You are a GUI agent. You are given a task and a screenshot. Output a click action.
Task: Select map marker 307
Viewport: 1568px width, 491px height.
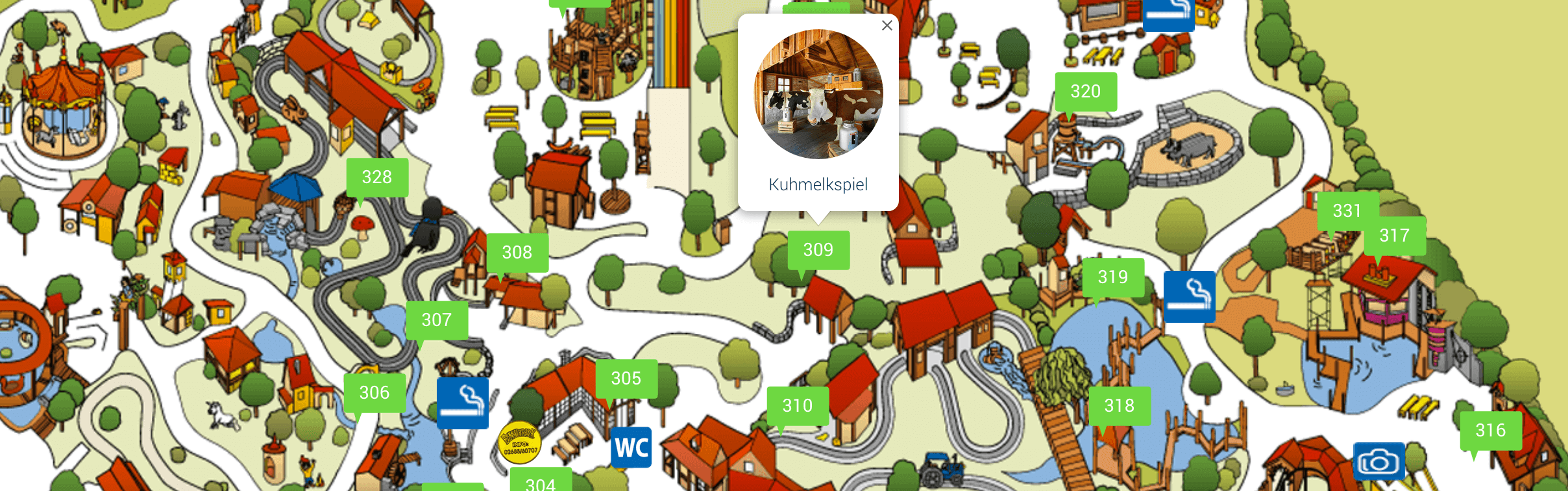pyautogui.click(x=437, y=320)
